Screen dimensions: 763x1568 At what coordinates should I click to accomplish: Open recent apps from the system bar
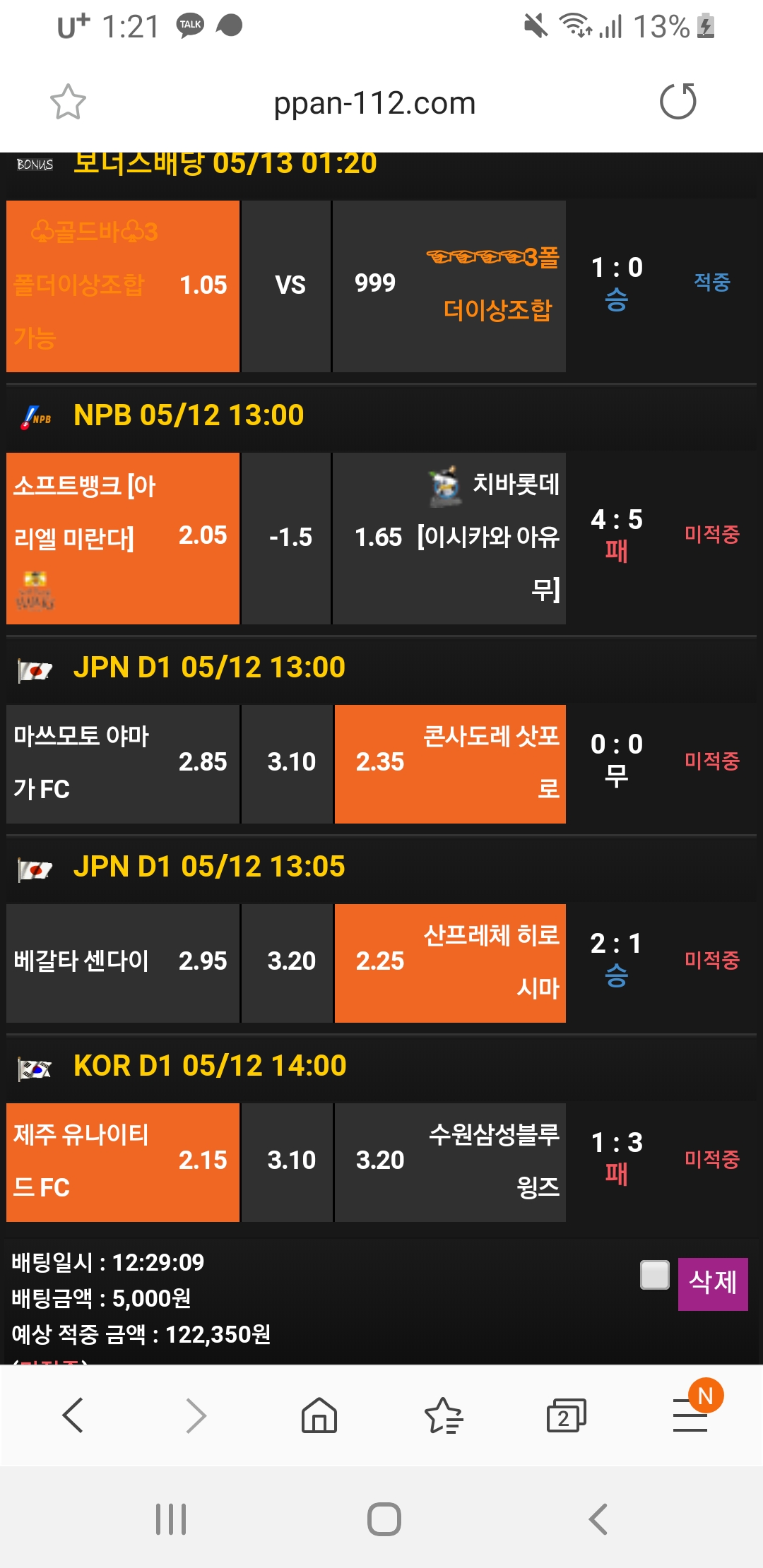[171, 1519]
